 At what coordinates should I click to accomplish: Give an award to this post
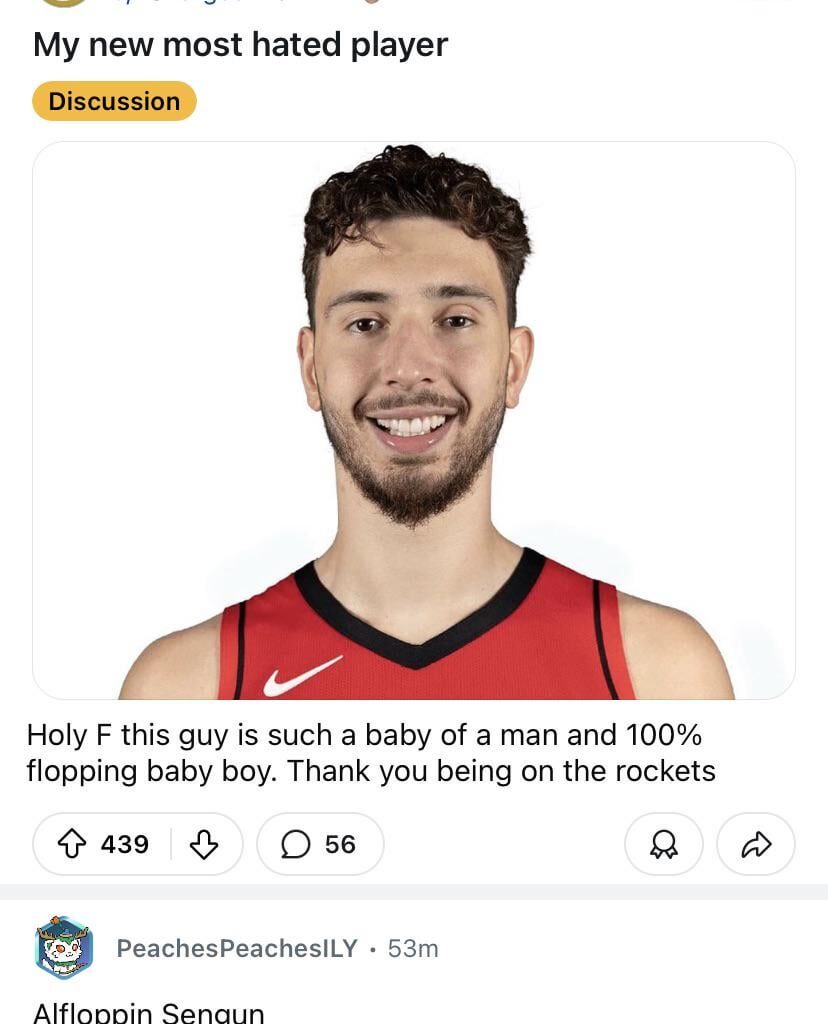tap(663, 845)
